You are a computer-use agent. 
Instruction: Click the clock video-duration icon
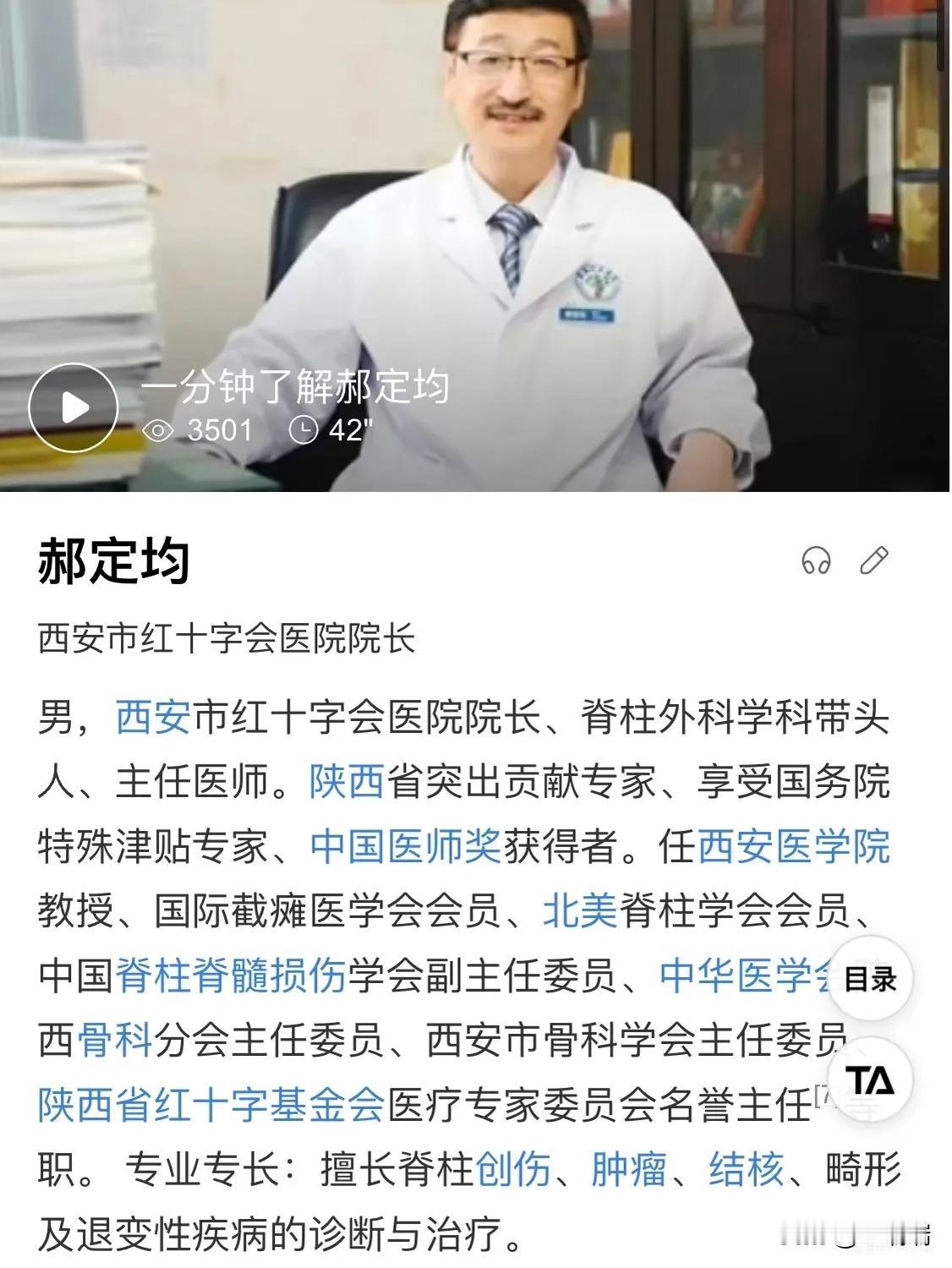point(305,429)
